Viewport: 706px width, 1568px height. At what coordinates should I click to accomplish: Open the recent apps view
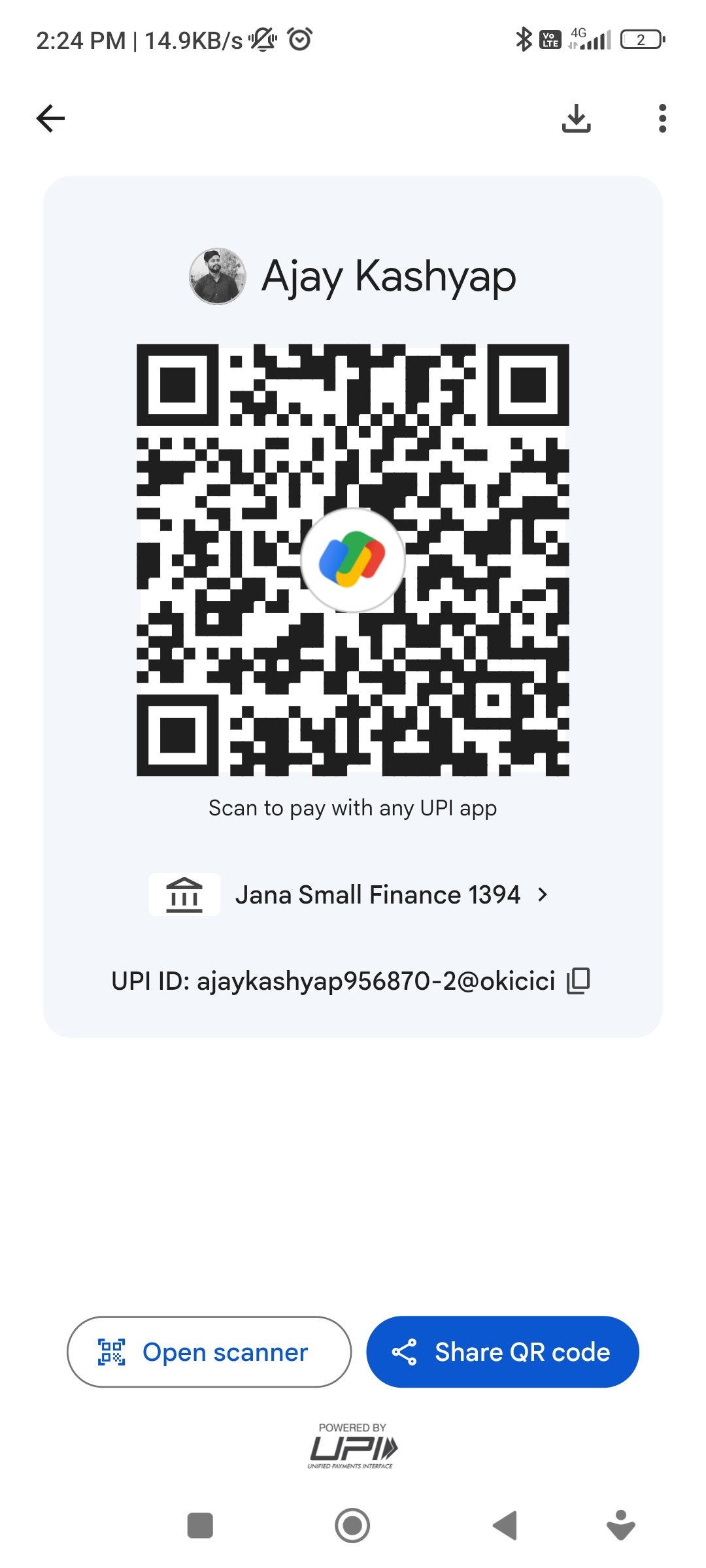pos(200,1526)
